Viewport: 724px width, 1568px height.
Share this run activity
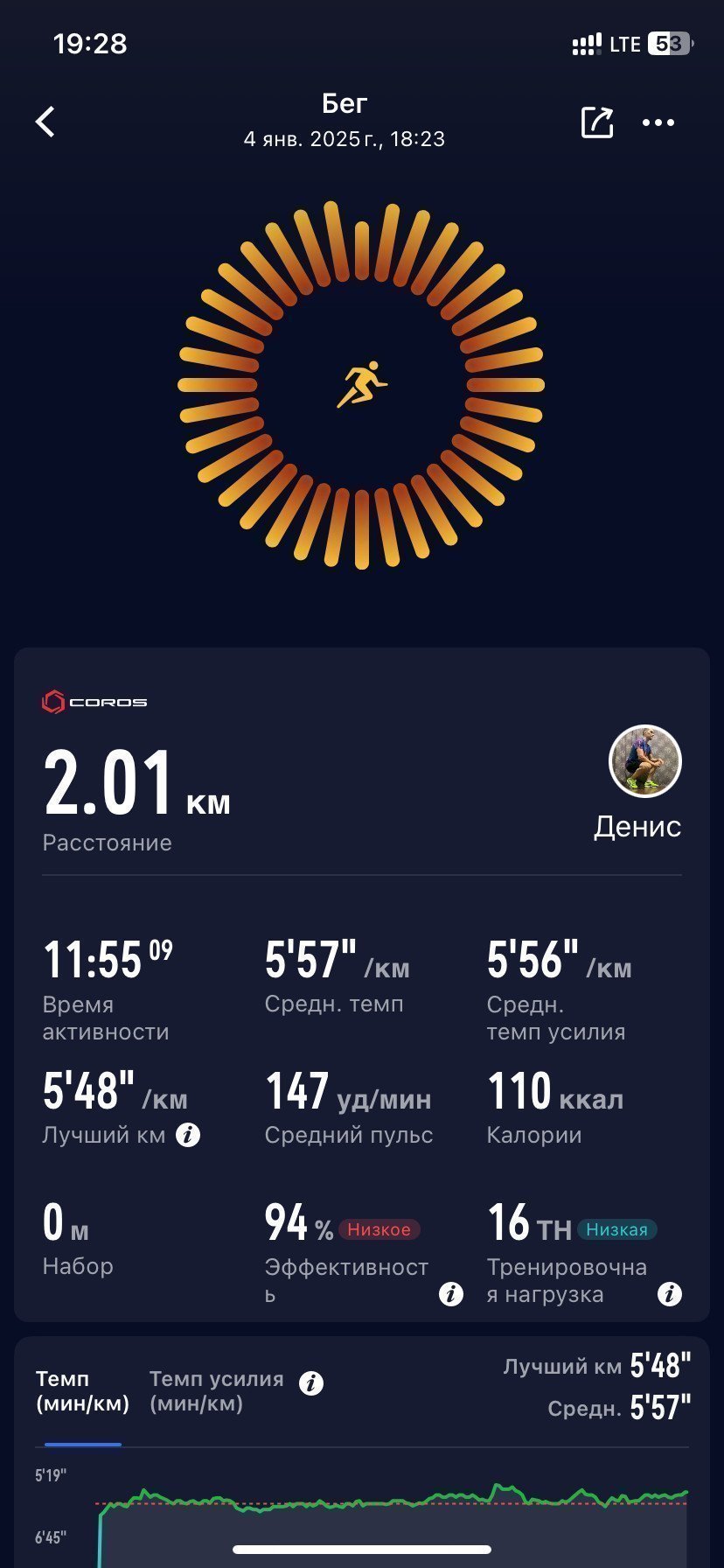coord(597,122)
